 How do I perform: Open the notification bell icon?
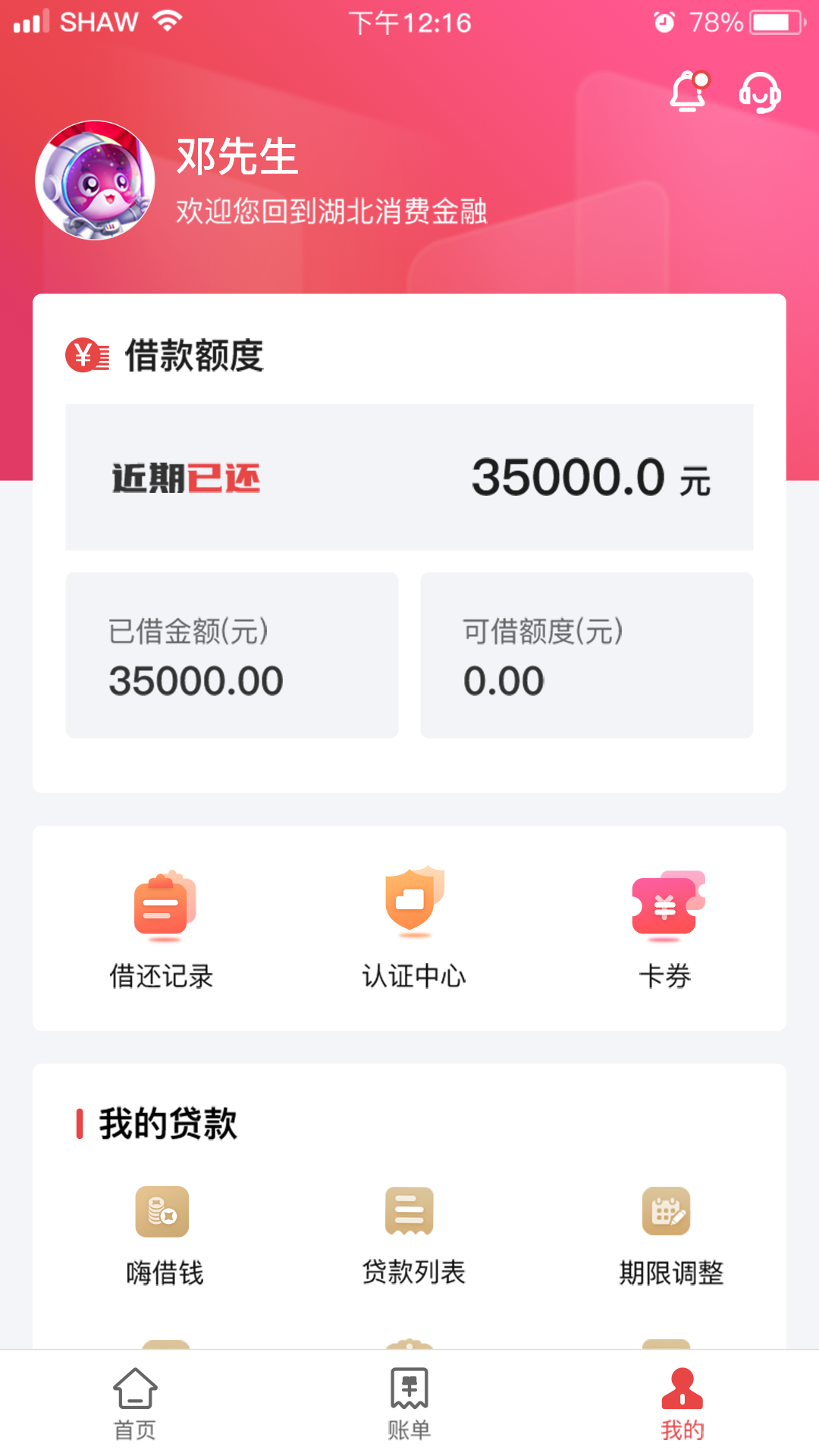coord(689,93)
